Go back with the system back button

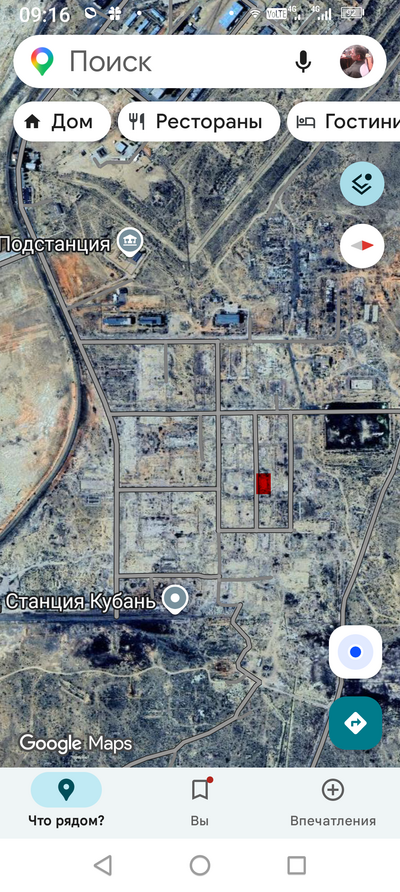pyautogui.click(x=102, y=866)
